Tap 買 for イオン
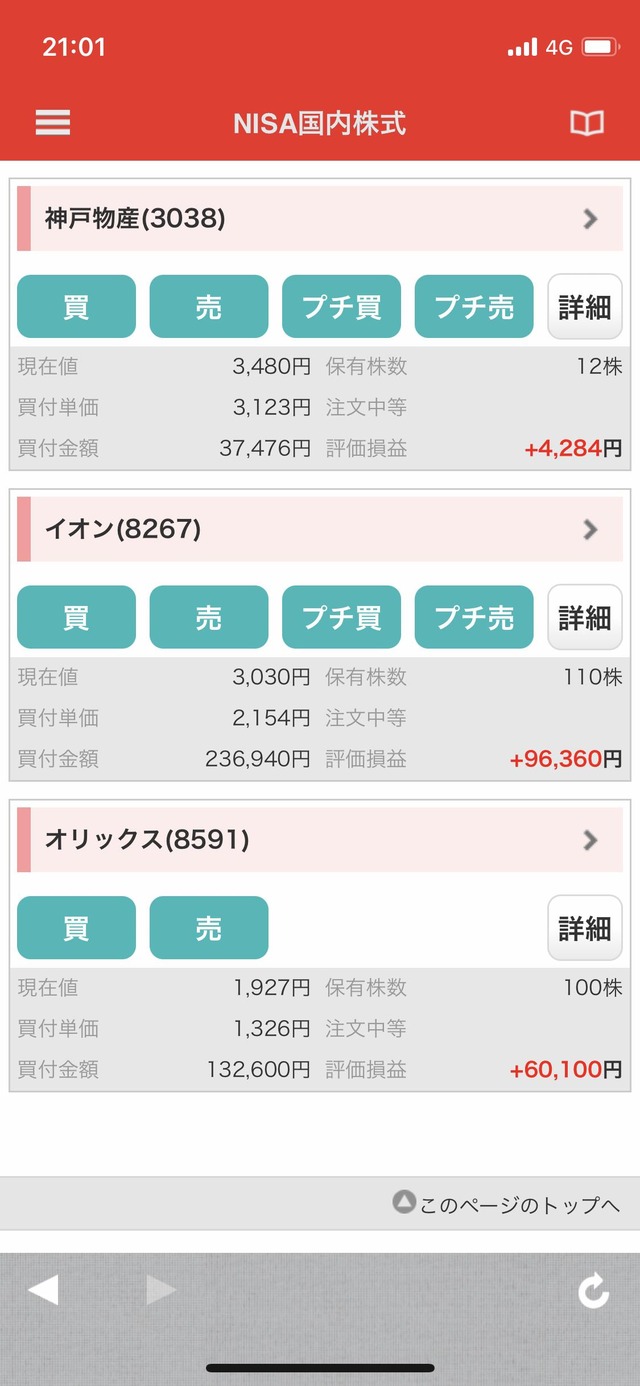Image resolution: width=640 pixels, height=1386 pixels. 76,617
